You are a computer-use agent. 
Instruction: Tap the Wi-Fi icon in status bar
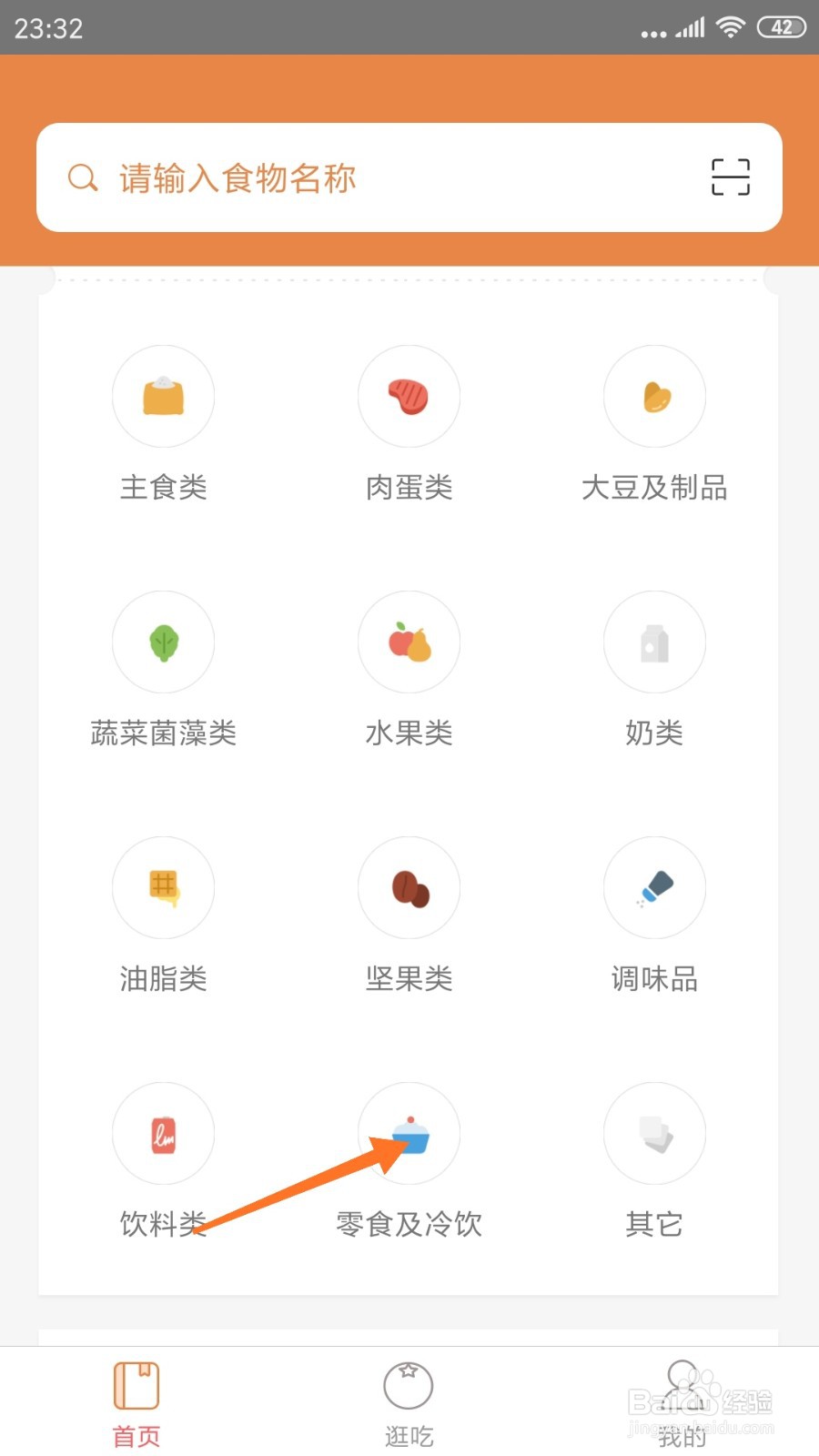click(x=731, y=27)
